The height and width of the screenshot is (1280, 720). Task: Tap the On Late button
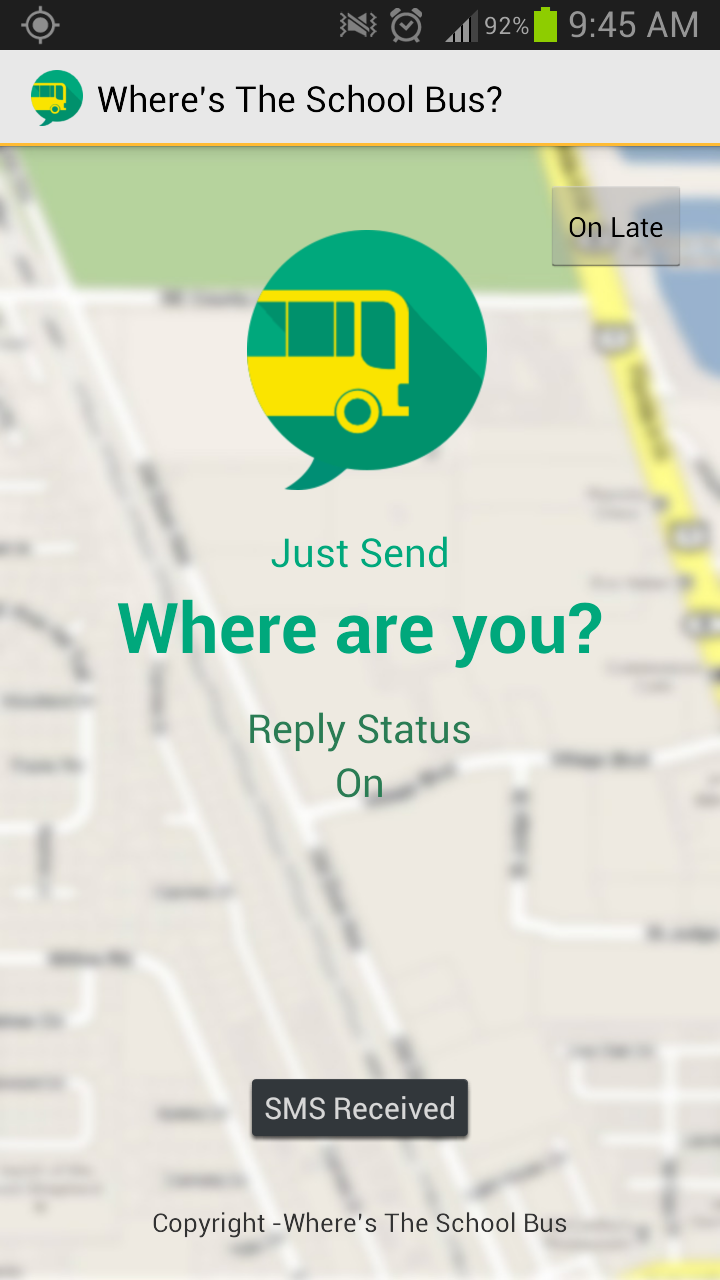click(x=616, y=227)
